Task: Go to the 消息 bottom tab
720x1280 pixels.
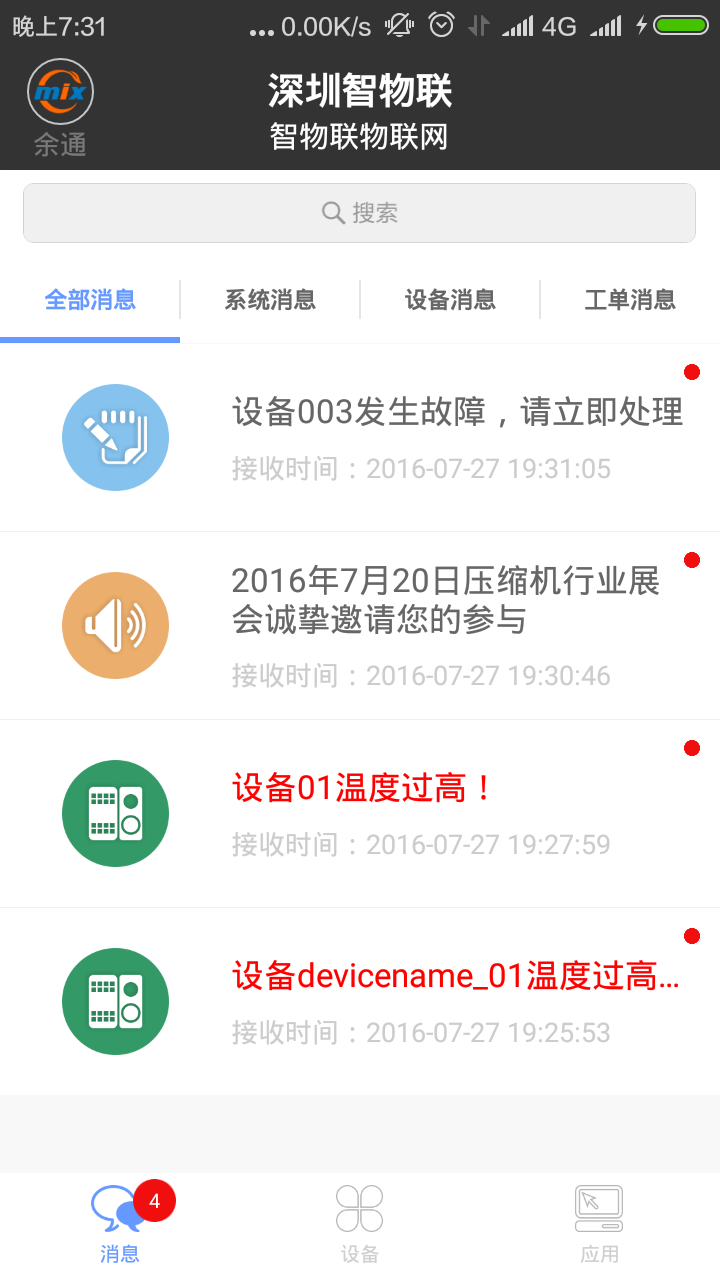Action: [120, 1224]
